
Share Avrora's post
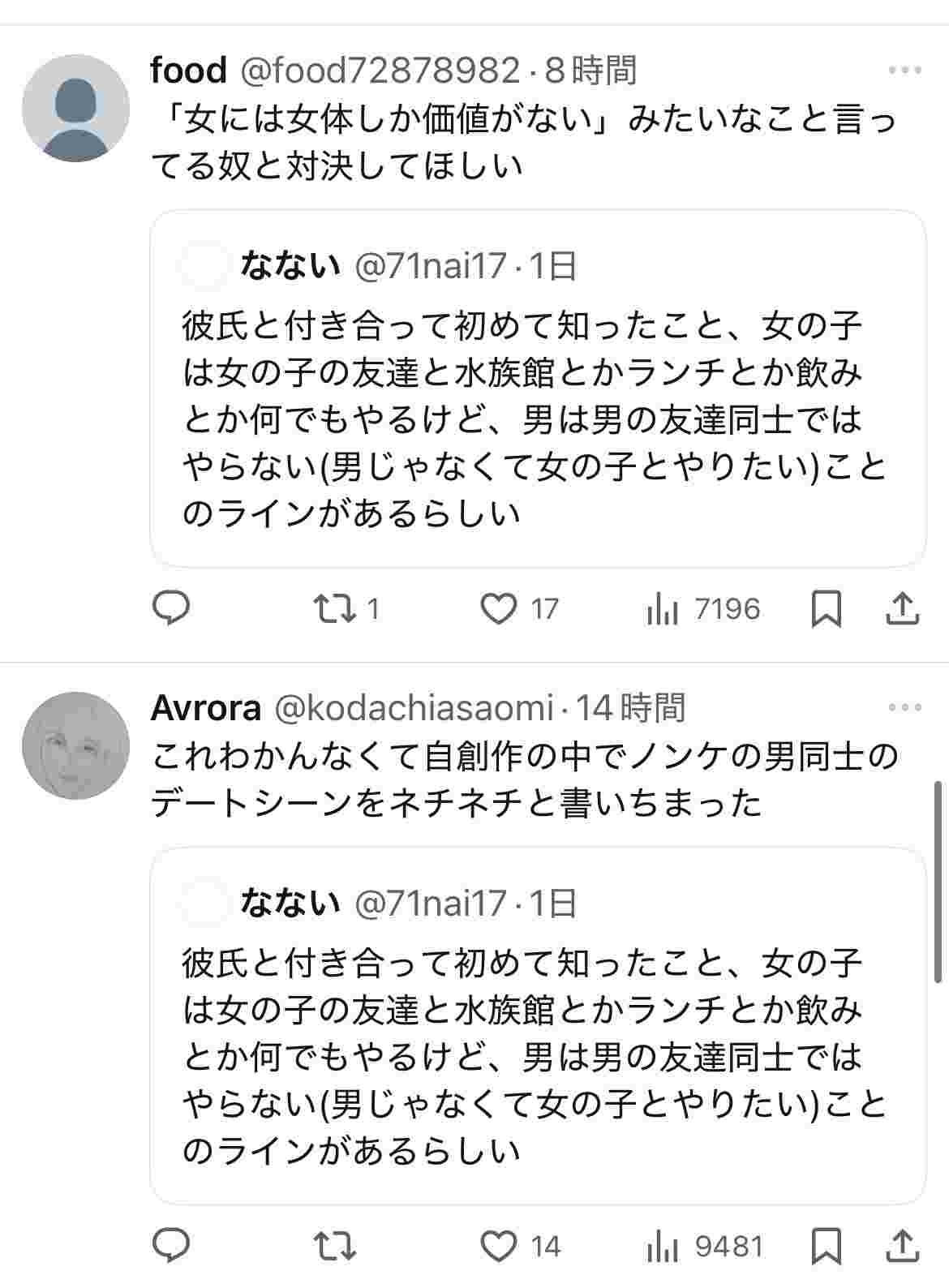tap(901, 1246)
